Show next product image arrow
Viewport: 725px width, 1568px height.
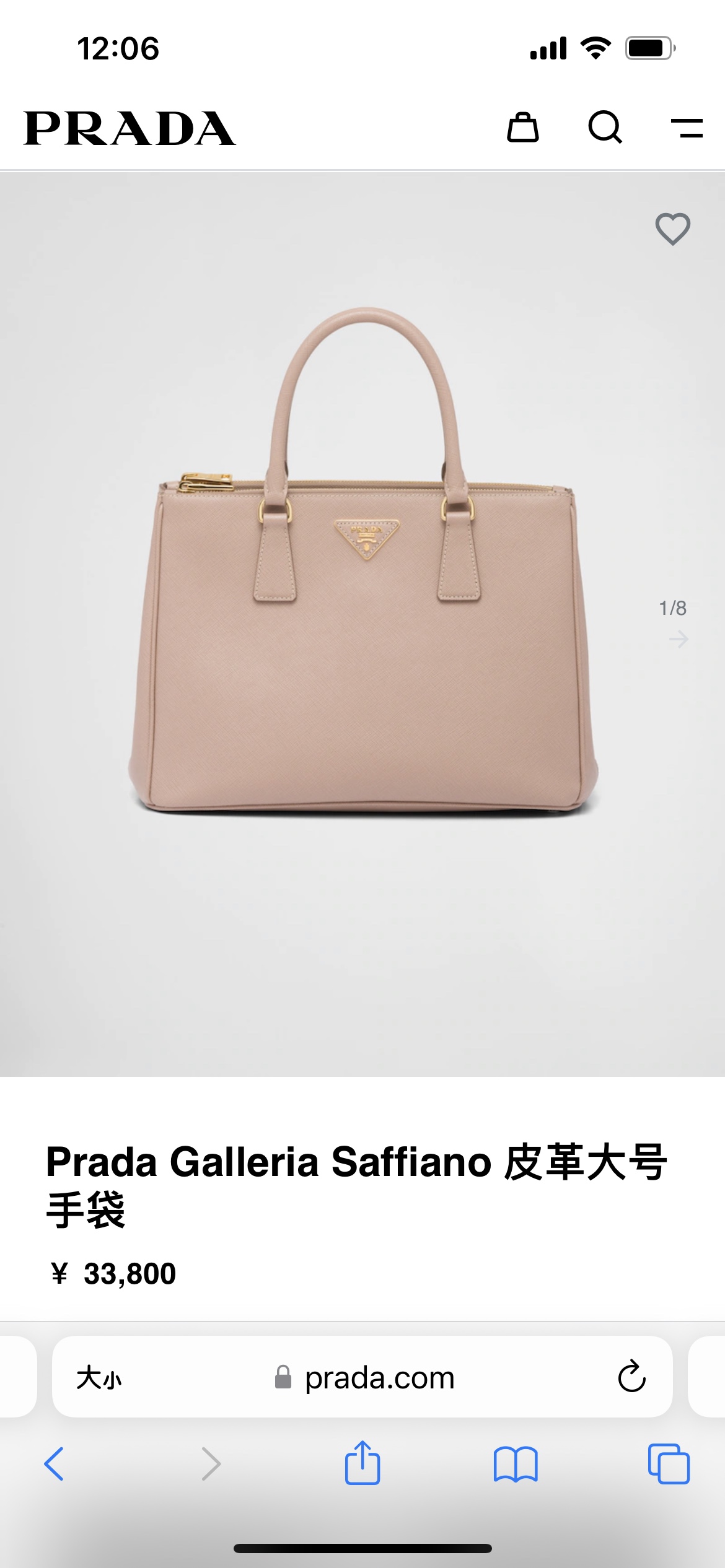[679, 638]
